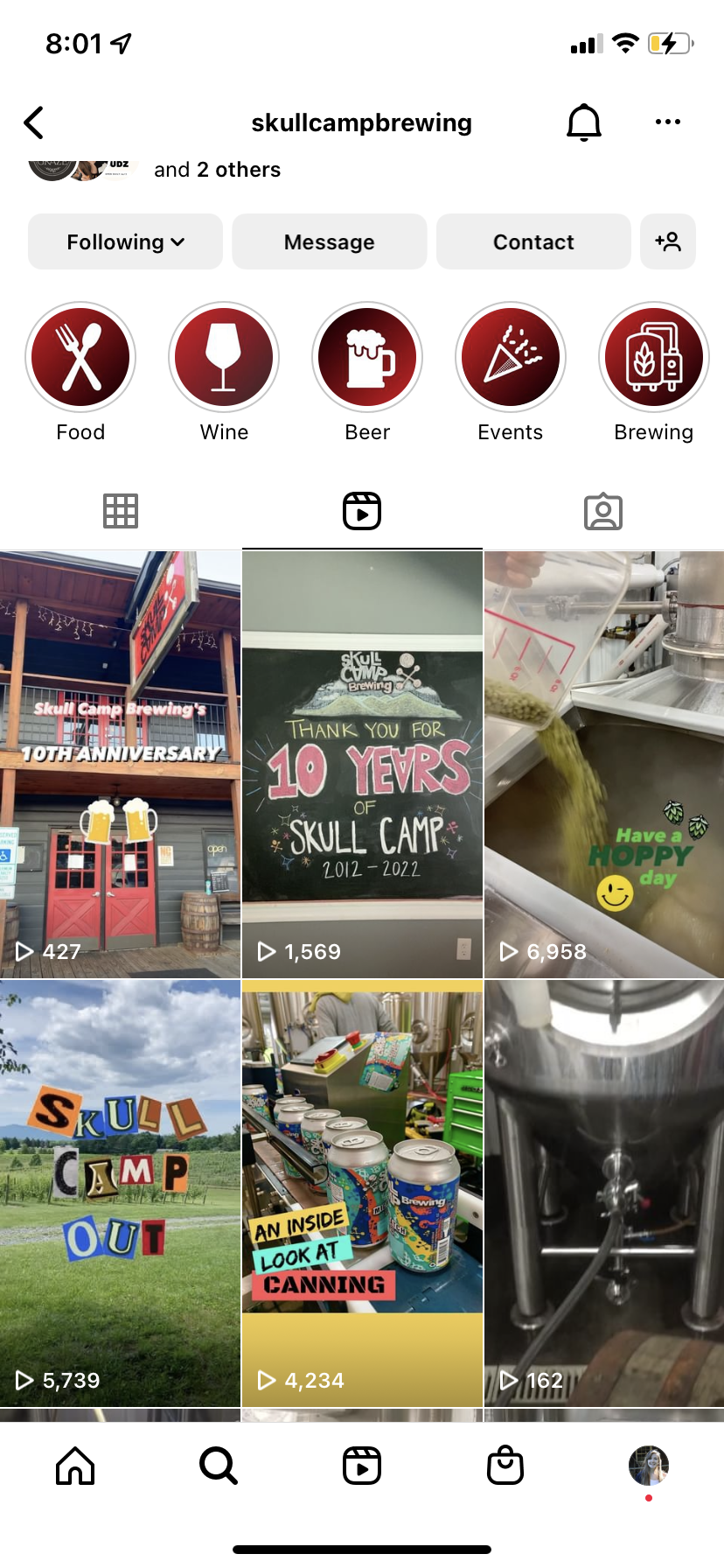View the Wine highlight
Screen dimensions: 724x1568
click(224, 357)
